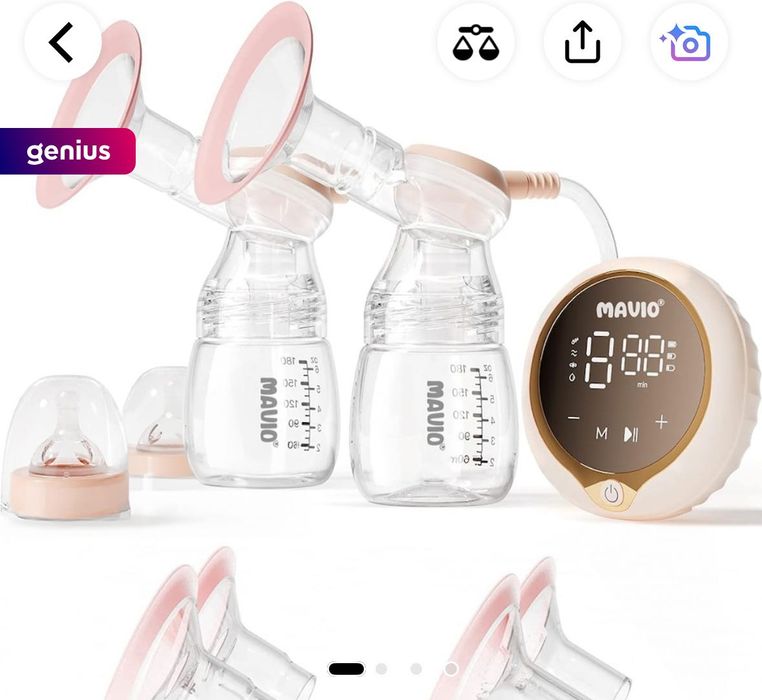Open the compare scales icon
Image resolution: width=762 pixels, height=700 pixels.
click(x=475, y=43)
